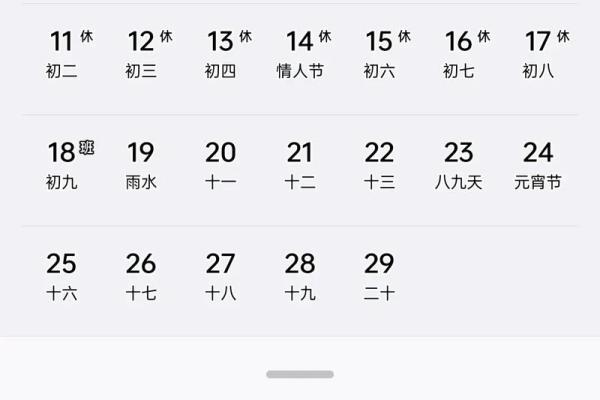The height and width of the screenshot is (400, 600).
Task: Tap date 22 labeled 十三
Action: [x=379, y=166]
